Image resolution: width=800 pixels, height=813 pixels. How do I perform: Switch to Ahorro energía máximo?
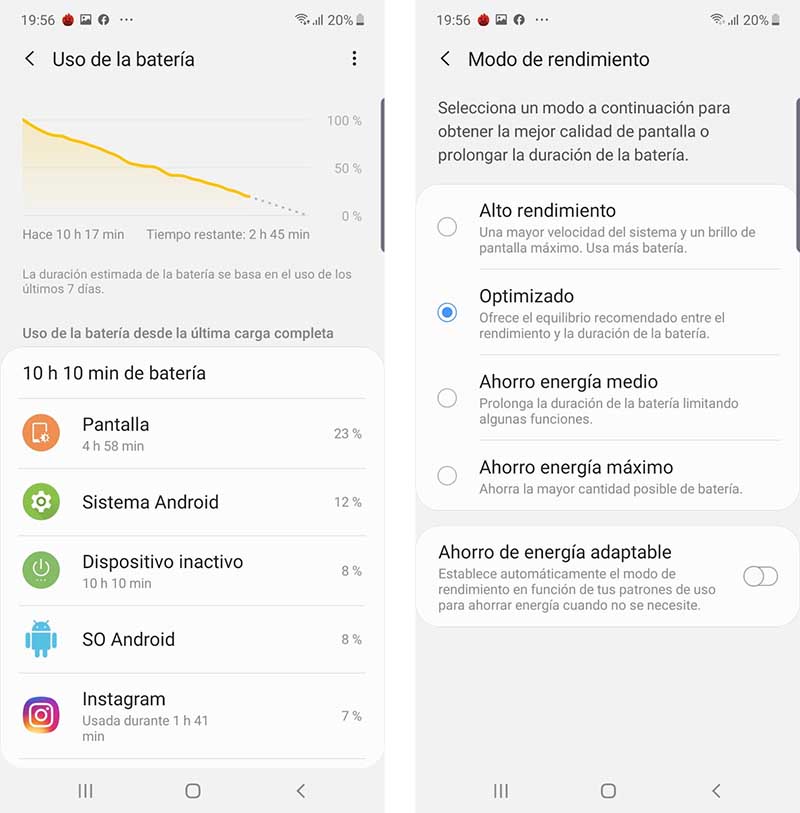pos(447,476)
